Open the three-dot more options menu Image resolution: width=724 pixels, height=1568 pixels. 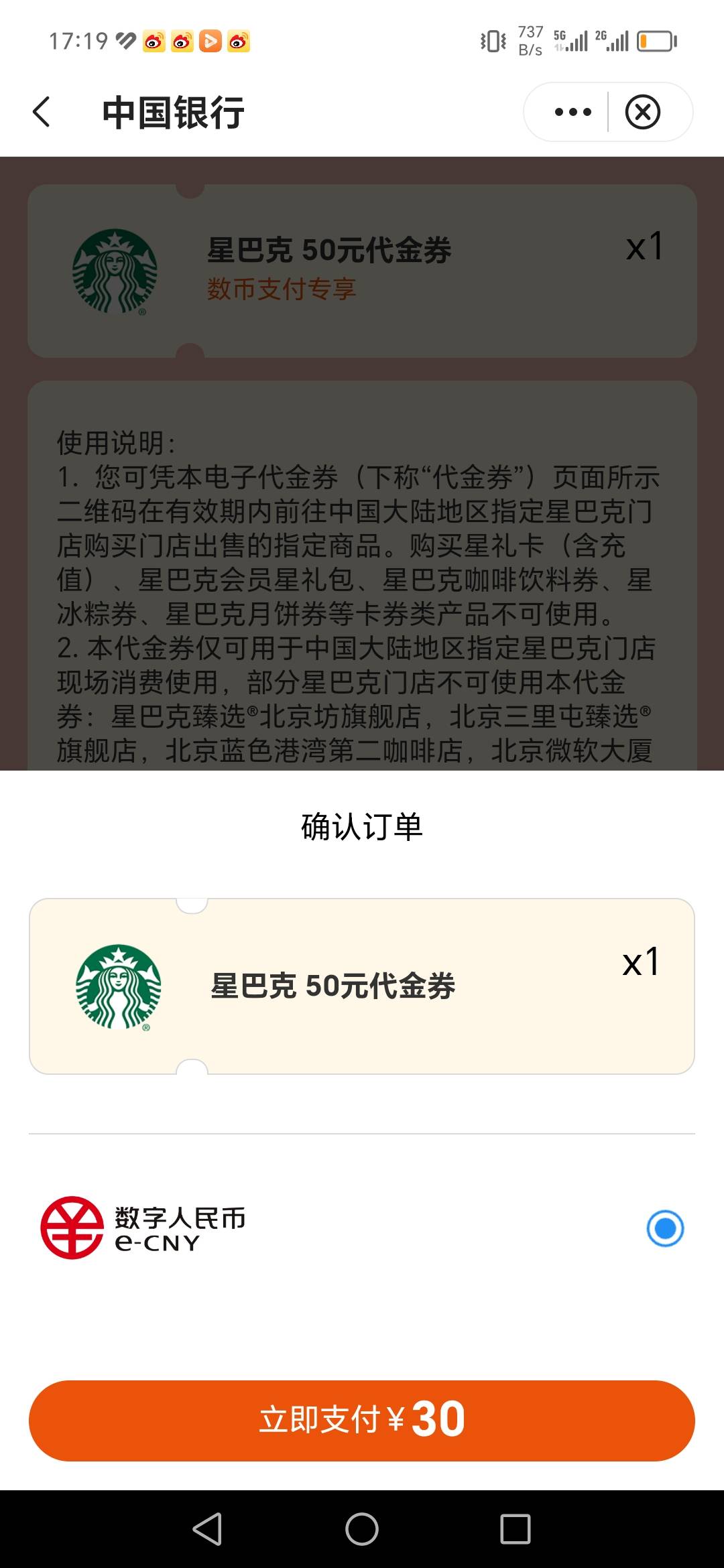(x=573, y=112)
